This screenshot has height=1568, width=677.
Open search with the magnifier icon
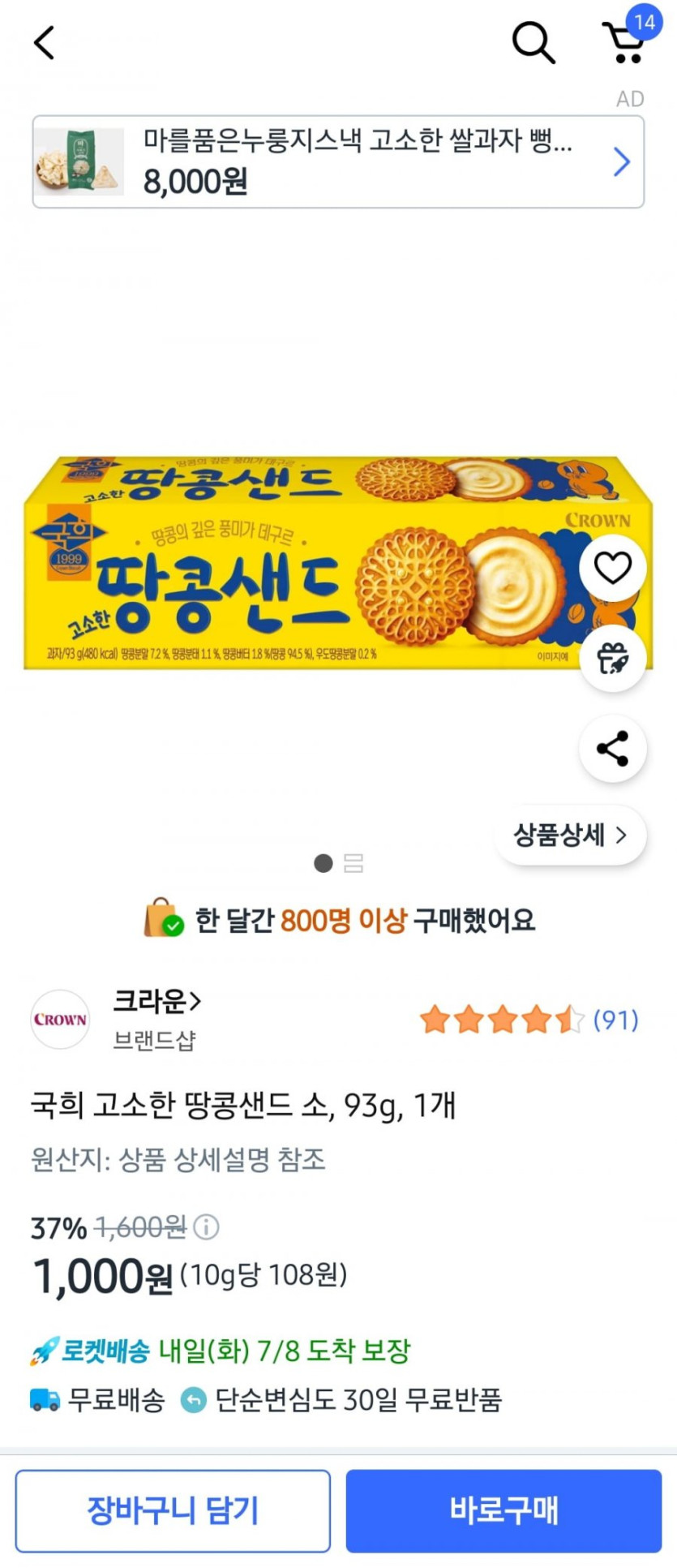[533, 42]
